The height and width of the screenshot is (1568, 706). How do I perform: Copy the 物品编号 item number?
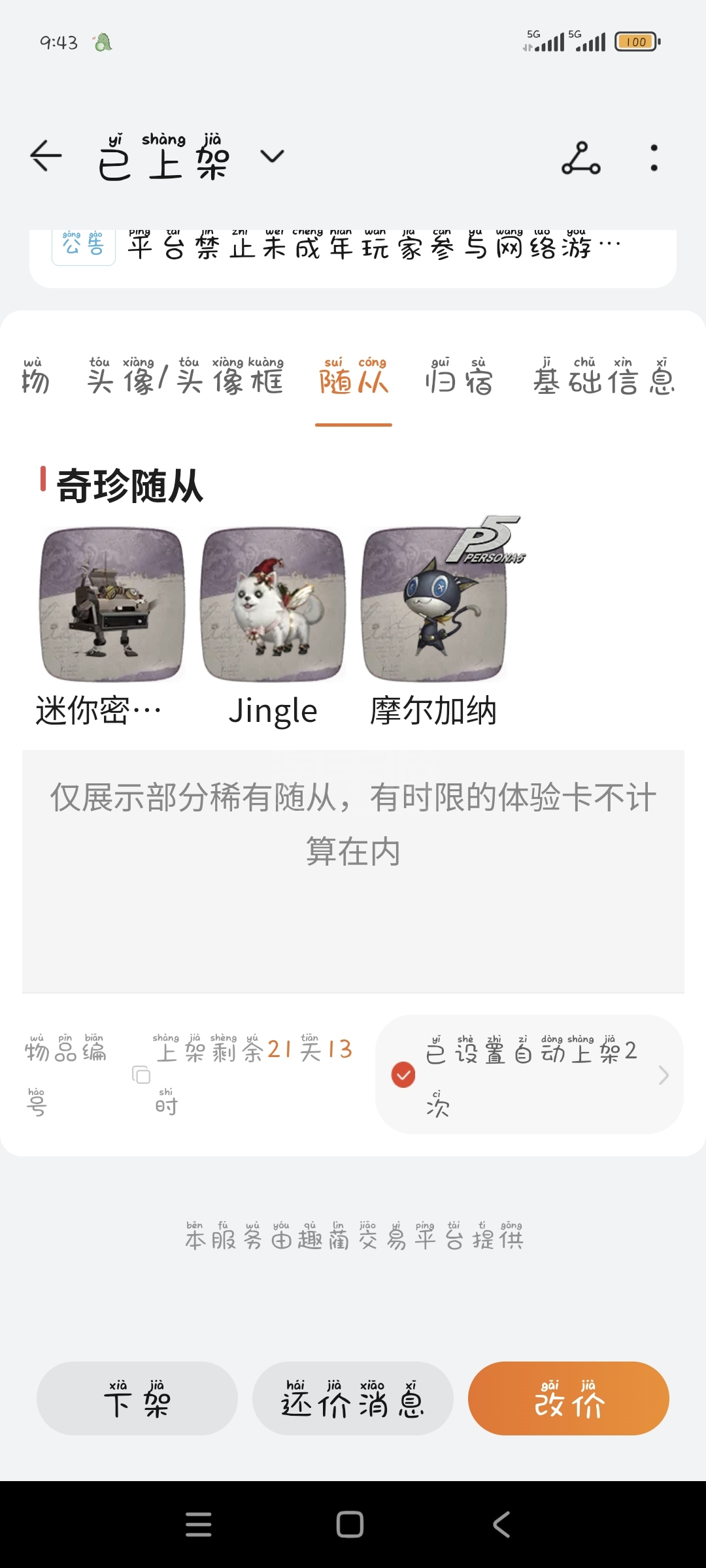click(141, 1075)
